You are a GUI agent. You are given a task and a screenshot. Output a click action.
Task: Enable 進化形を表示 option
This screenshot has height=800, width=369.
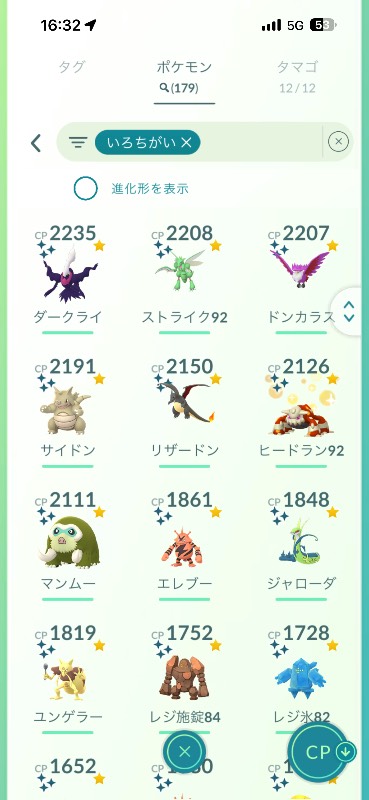coord(86,189)
